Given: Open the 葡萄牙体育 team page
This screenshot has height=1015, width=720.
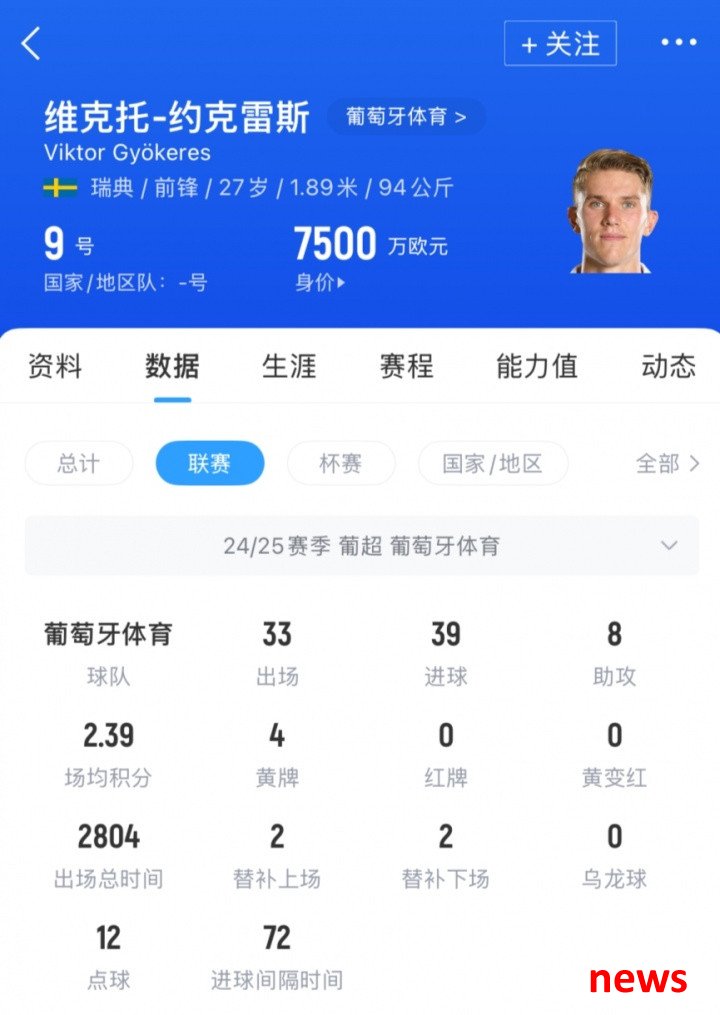Looking at the screenshot, I should click(x=406, y=117).
